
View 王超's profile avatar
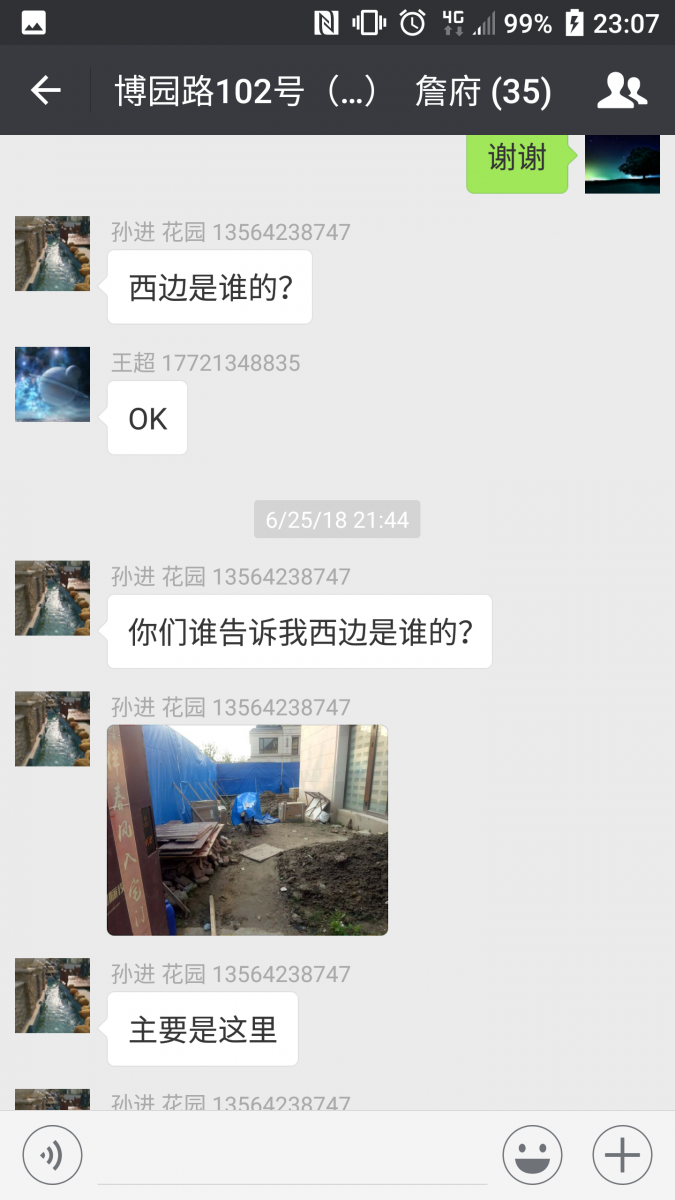(52, 384)
